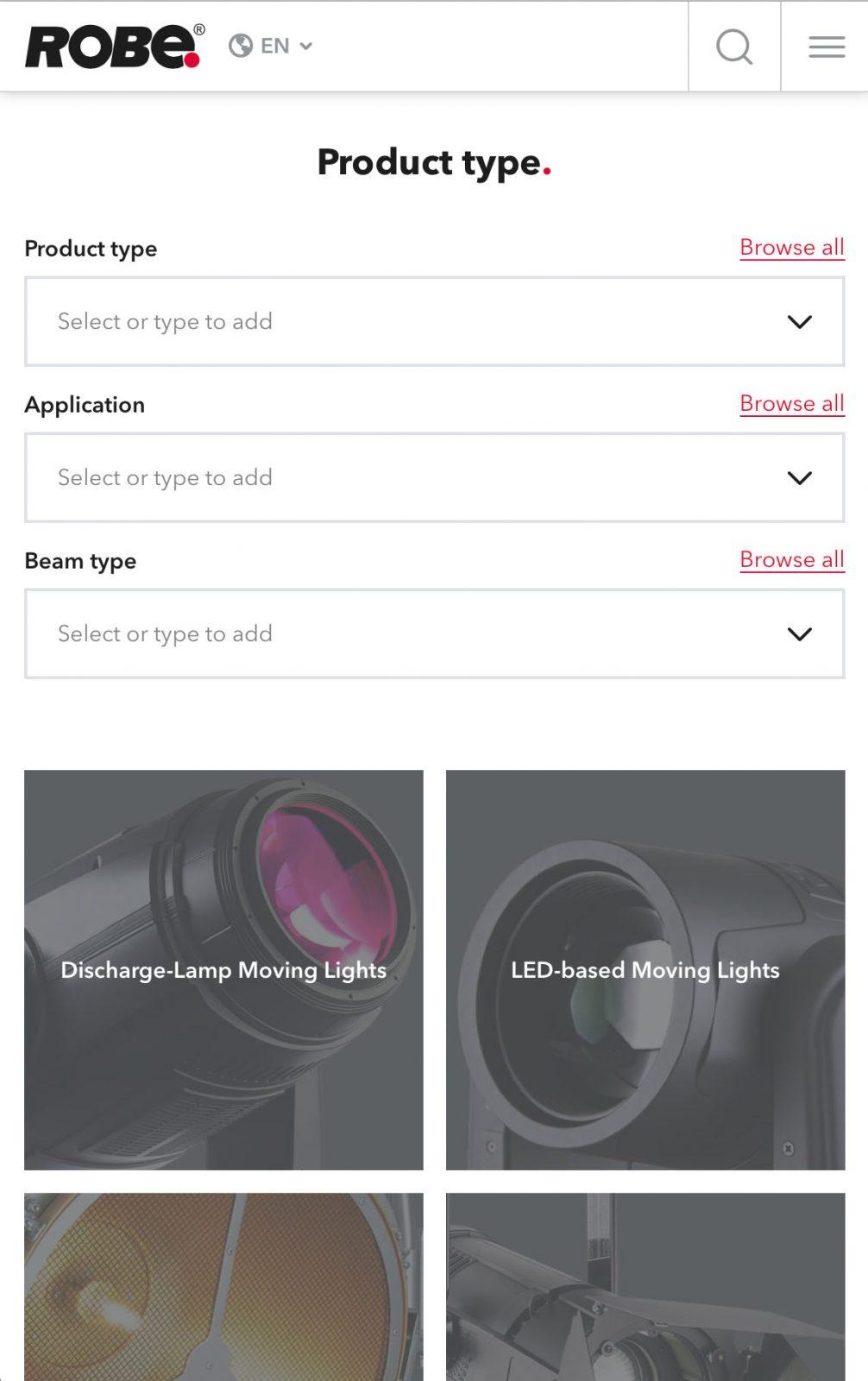Screen dimensions: 868x1381
Task: Open the search icon
Action: coord(734,47)
